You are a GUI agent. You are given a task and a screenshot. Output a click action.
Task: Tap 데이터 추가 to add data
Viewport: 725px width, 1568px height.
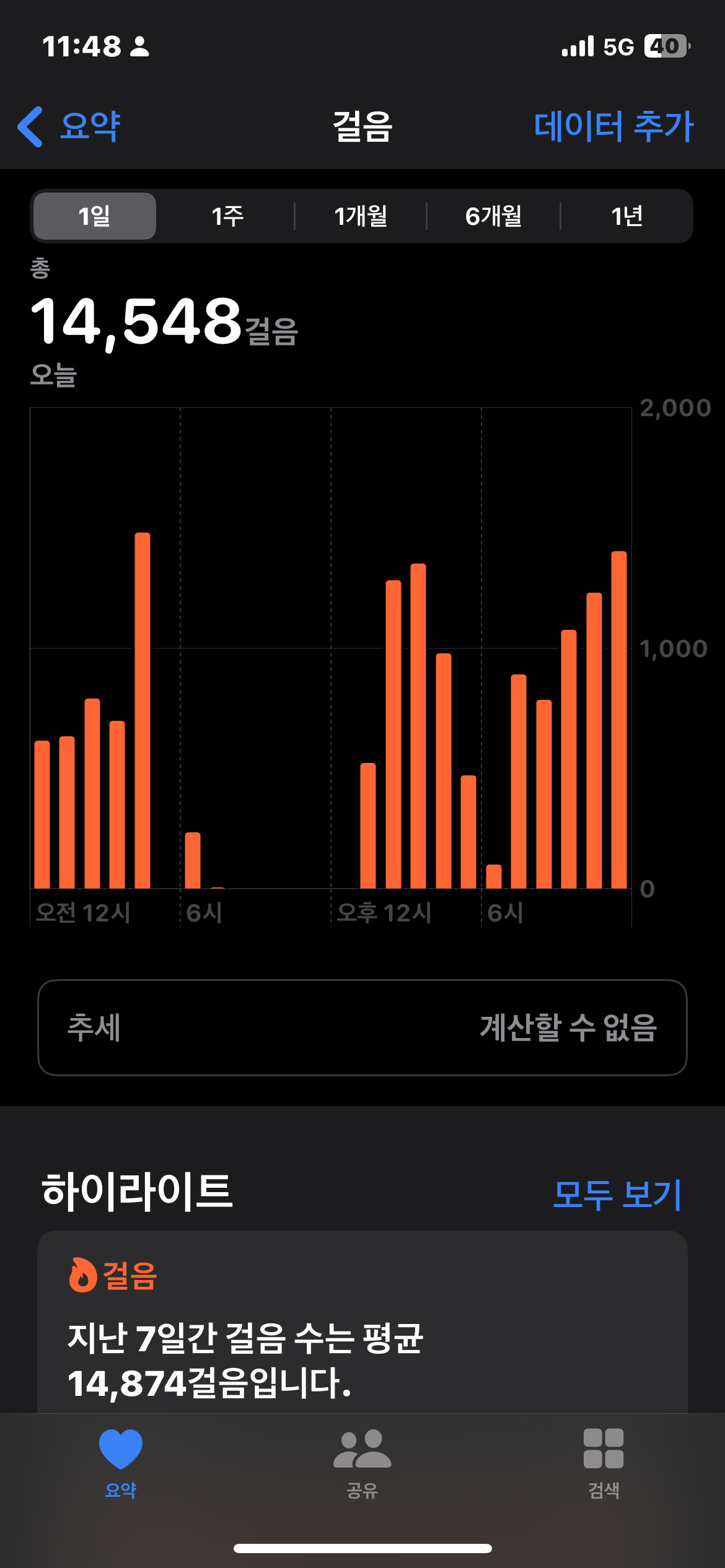click(613, 126)
